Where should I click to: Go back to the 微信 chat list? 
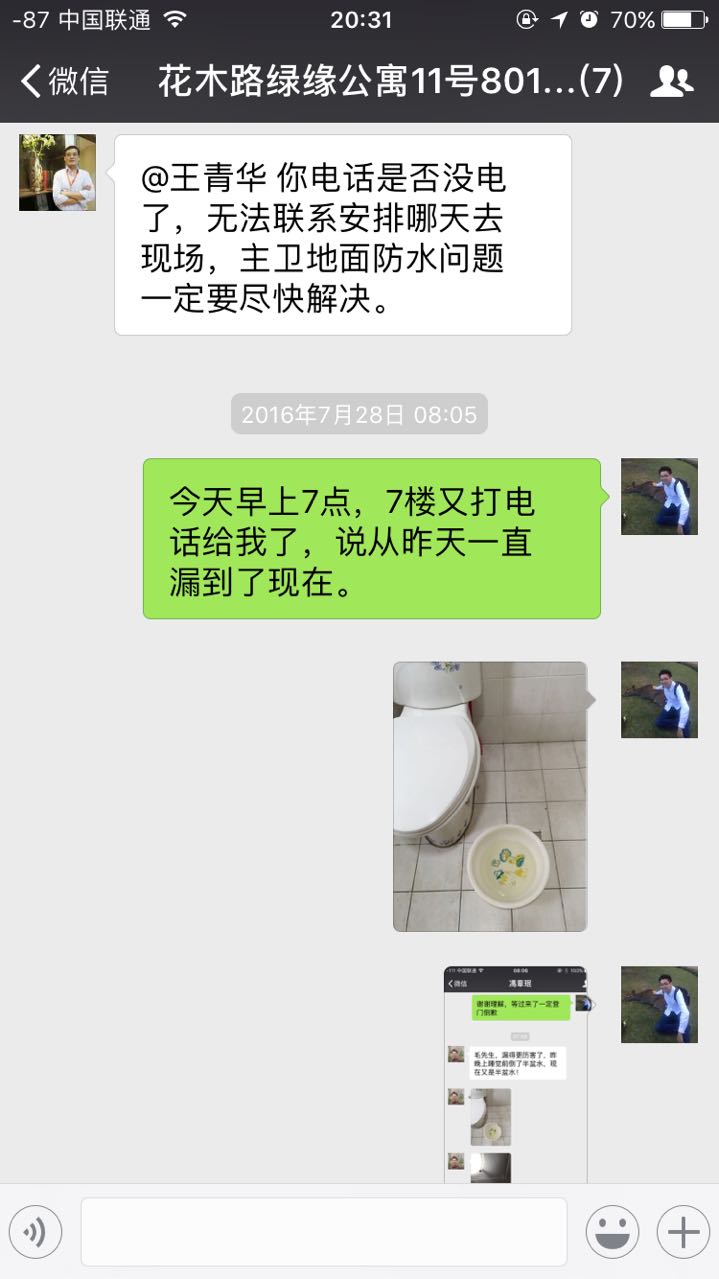click(64, 82)
